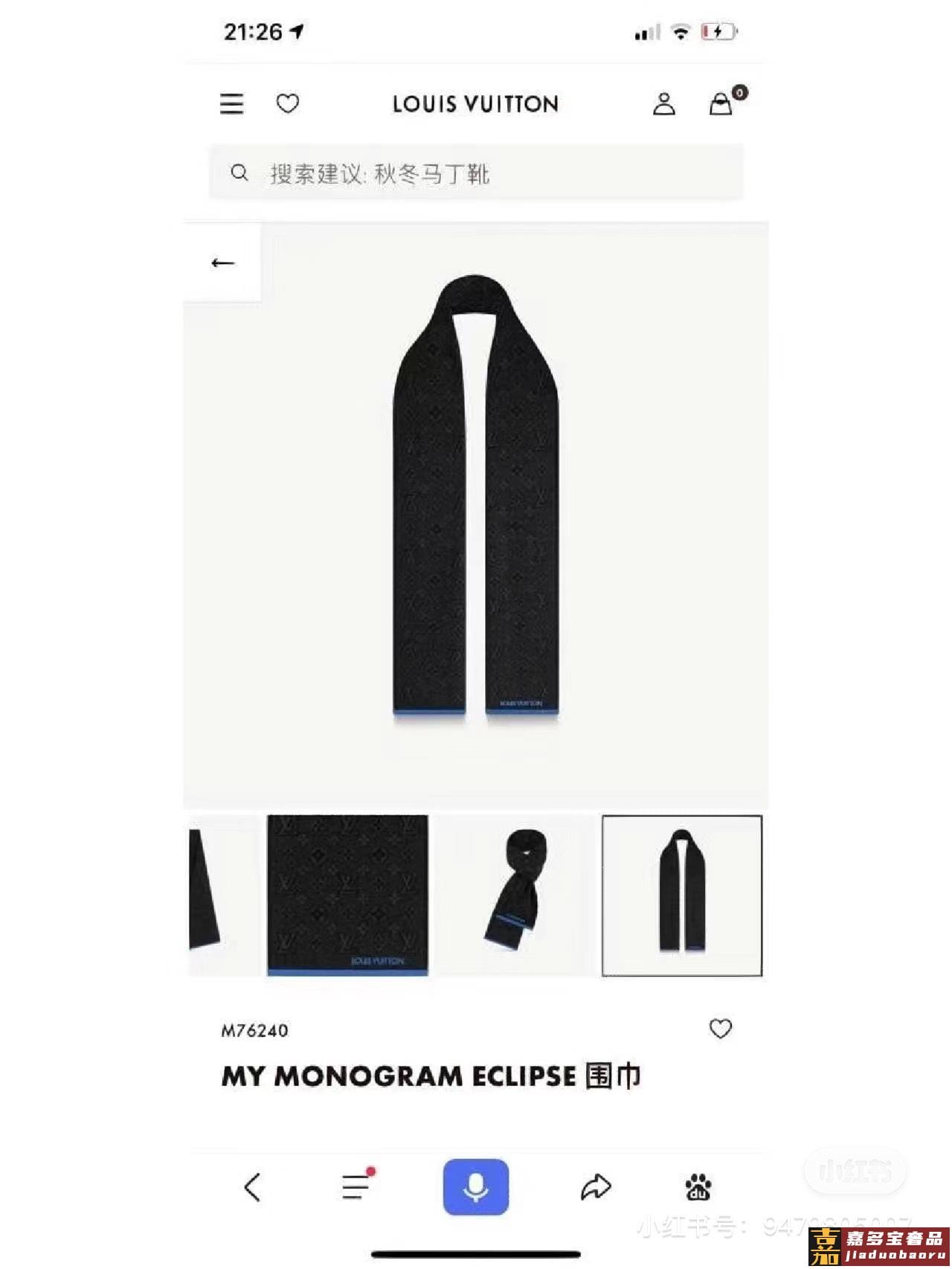952x1269 pixels.
Task: Open the Baidu paw home icon
Action: (x=698, y=1186)
